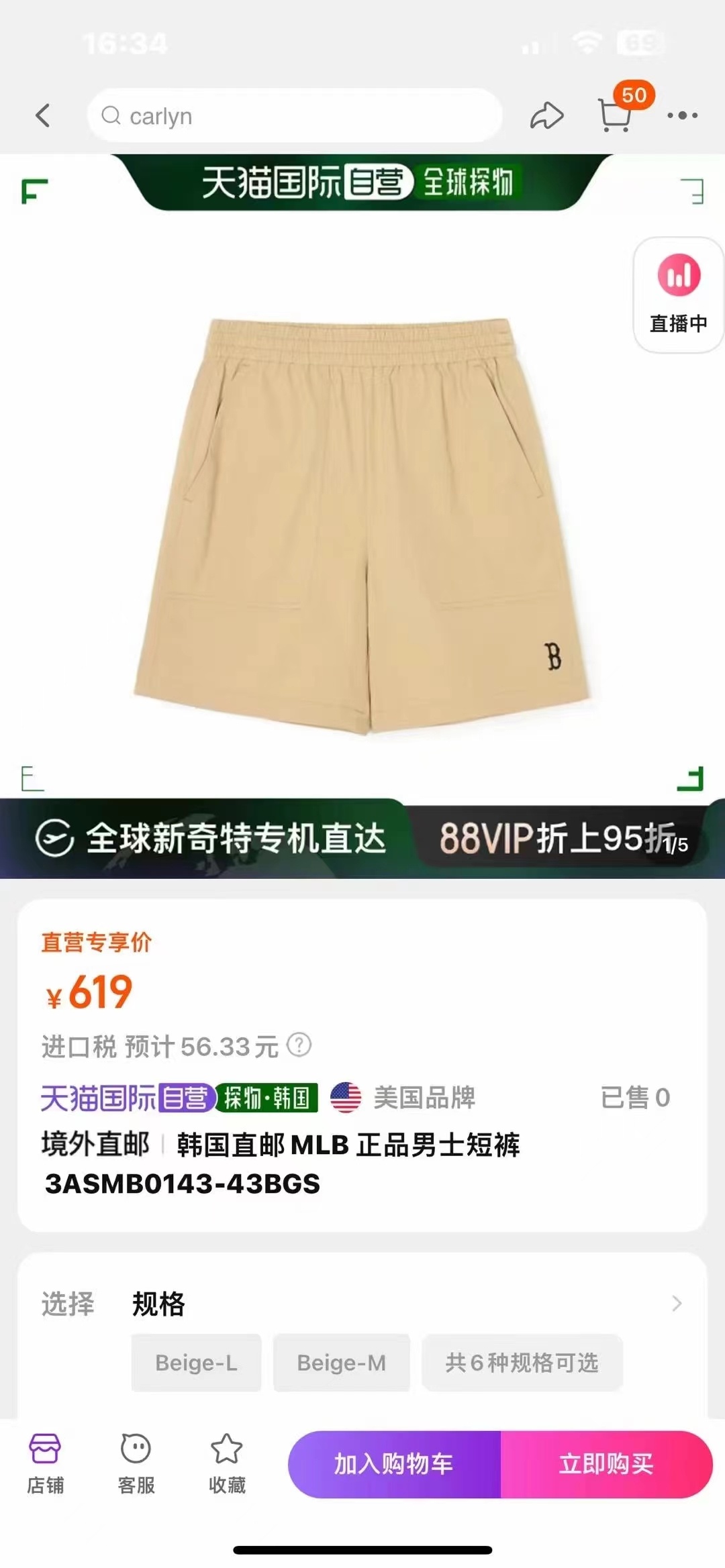The image size is (725, 1568).
Task: Go back using the arrow icon
Action: pos(43,115)
